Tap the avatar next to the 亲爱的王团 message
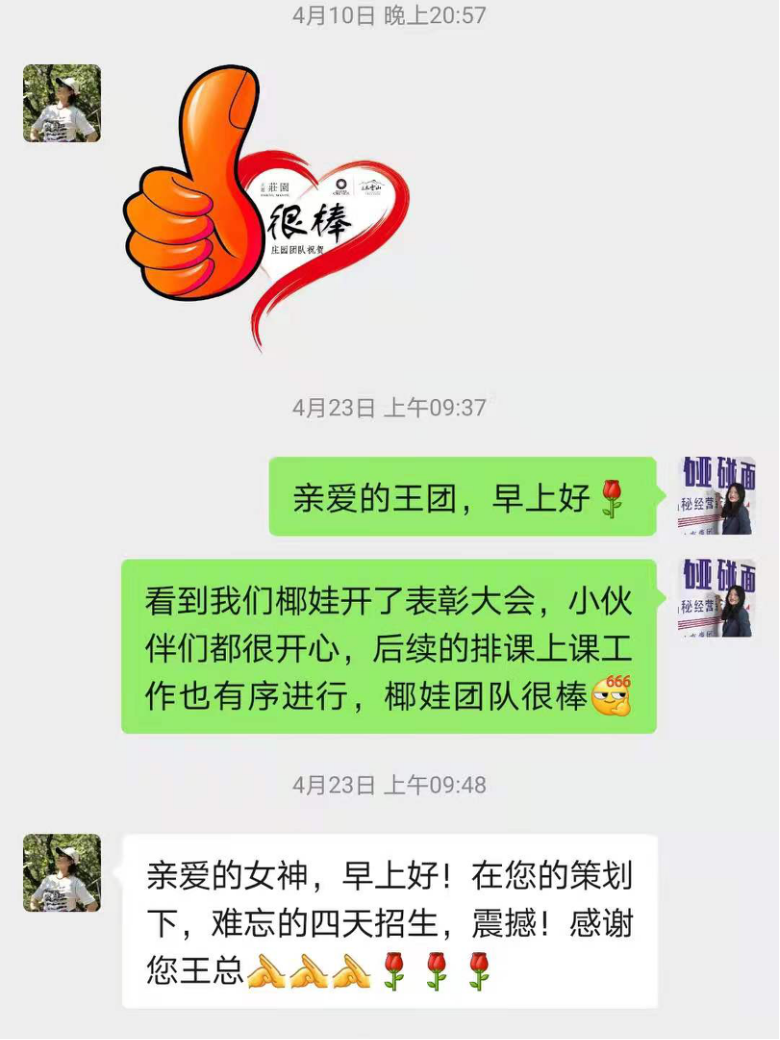780x1040 pixels. coord(717,496)
